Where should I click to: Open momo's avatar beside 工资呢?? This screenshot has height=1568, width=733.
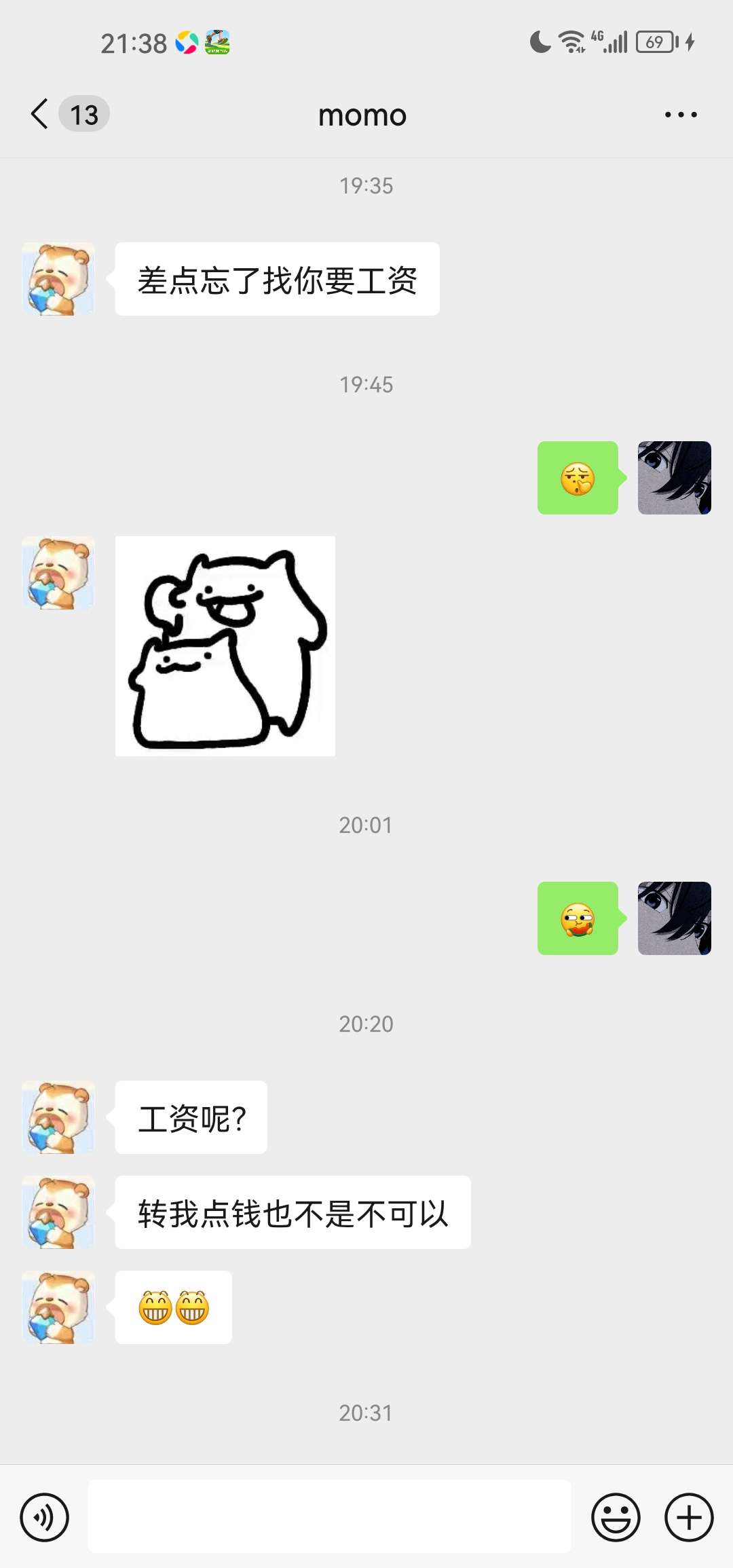58,1117
